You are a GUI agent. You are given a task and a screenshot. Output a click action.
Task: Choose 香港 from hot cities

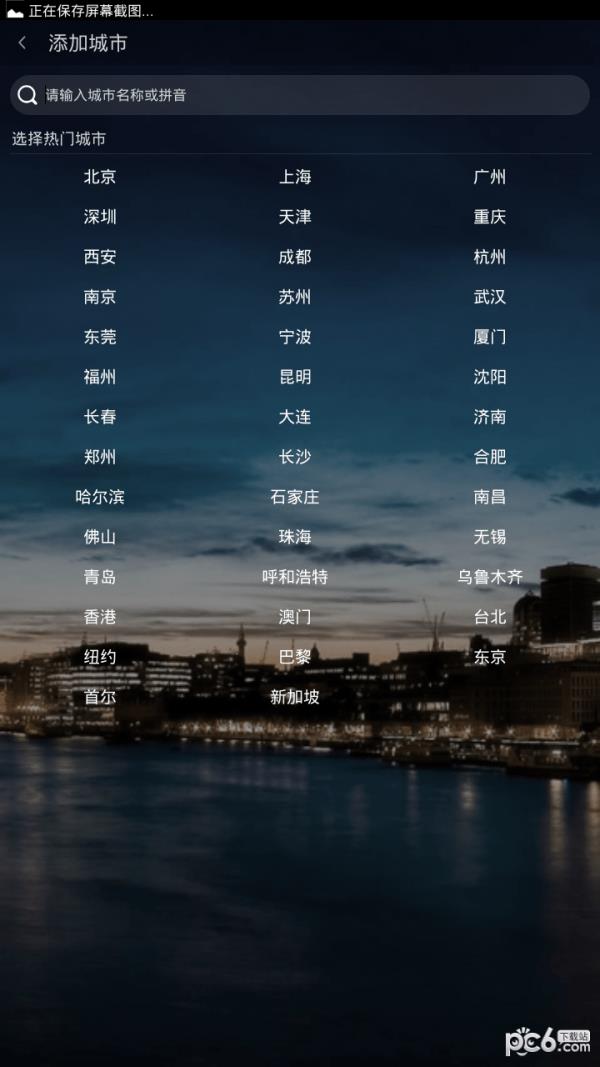point(100,617)
